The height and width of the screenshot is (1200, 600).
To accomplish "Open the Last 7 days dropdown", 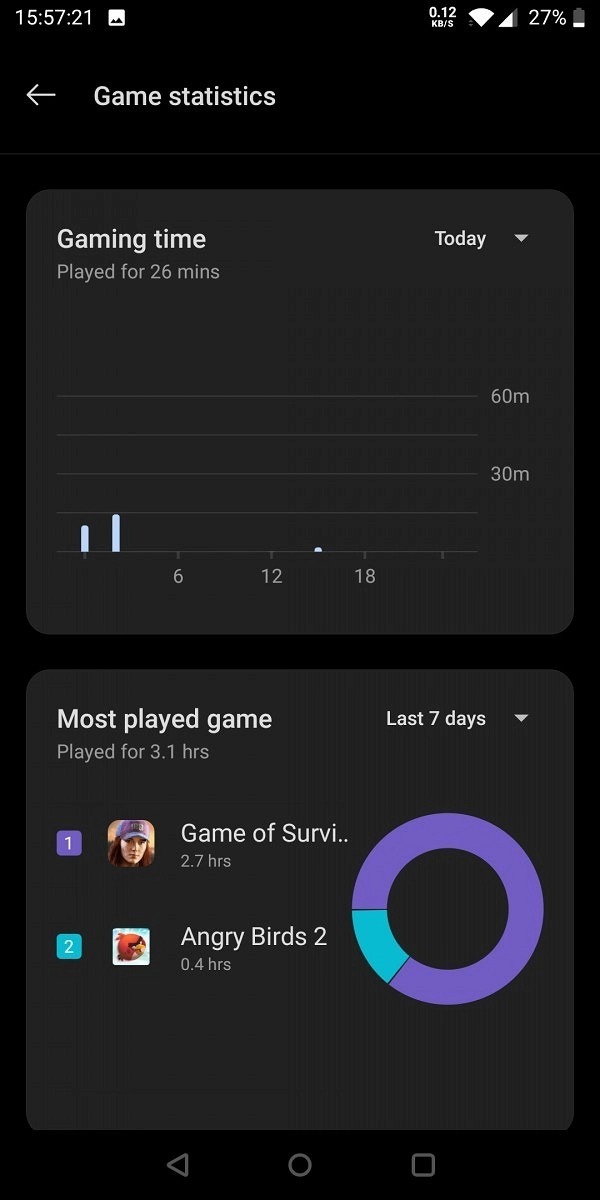I will [x=456, y=719].
